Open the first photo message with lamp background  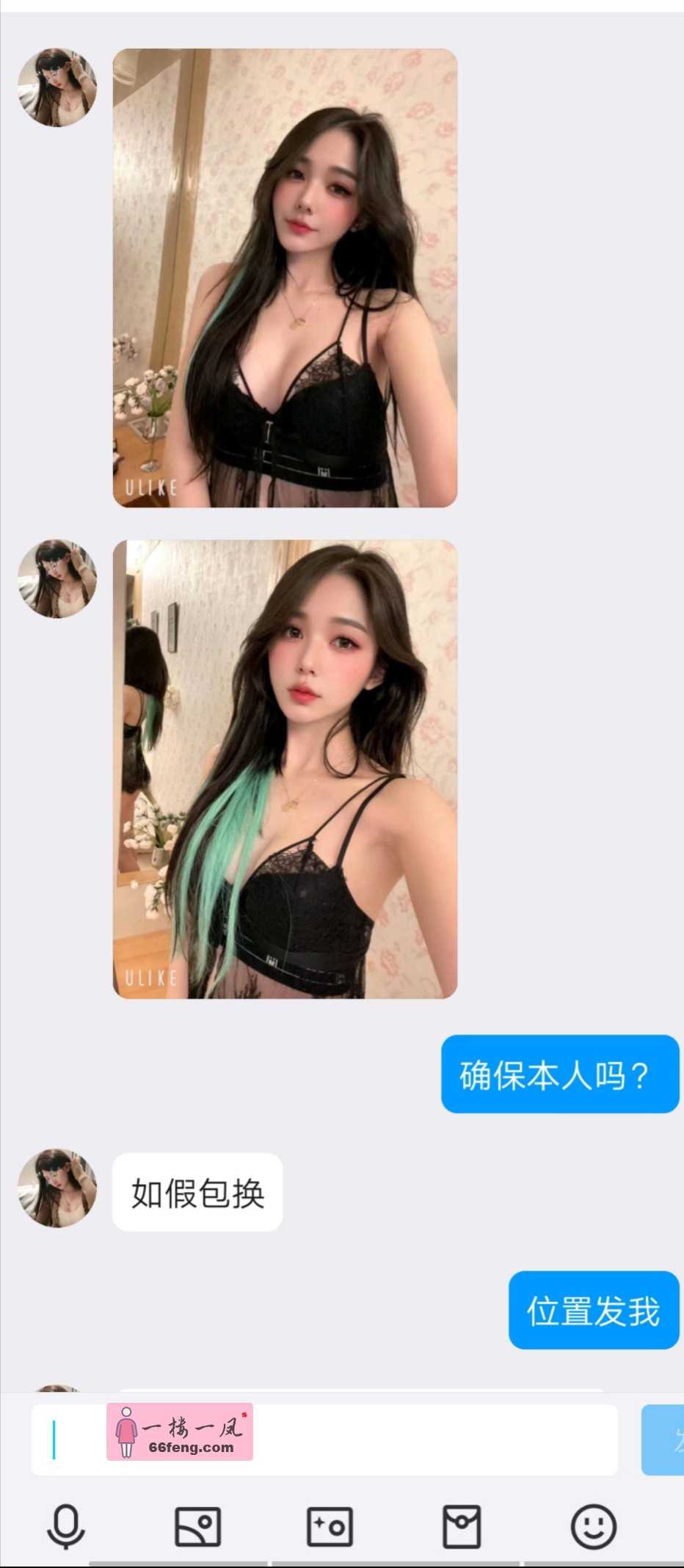[285, 277]
